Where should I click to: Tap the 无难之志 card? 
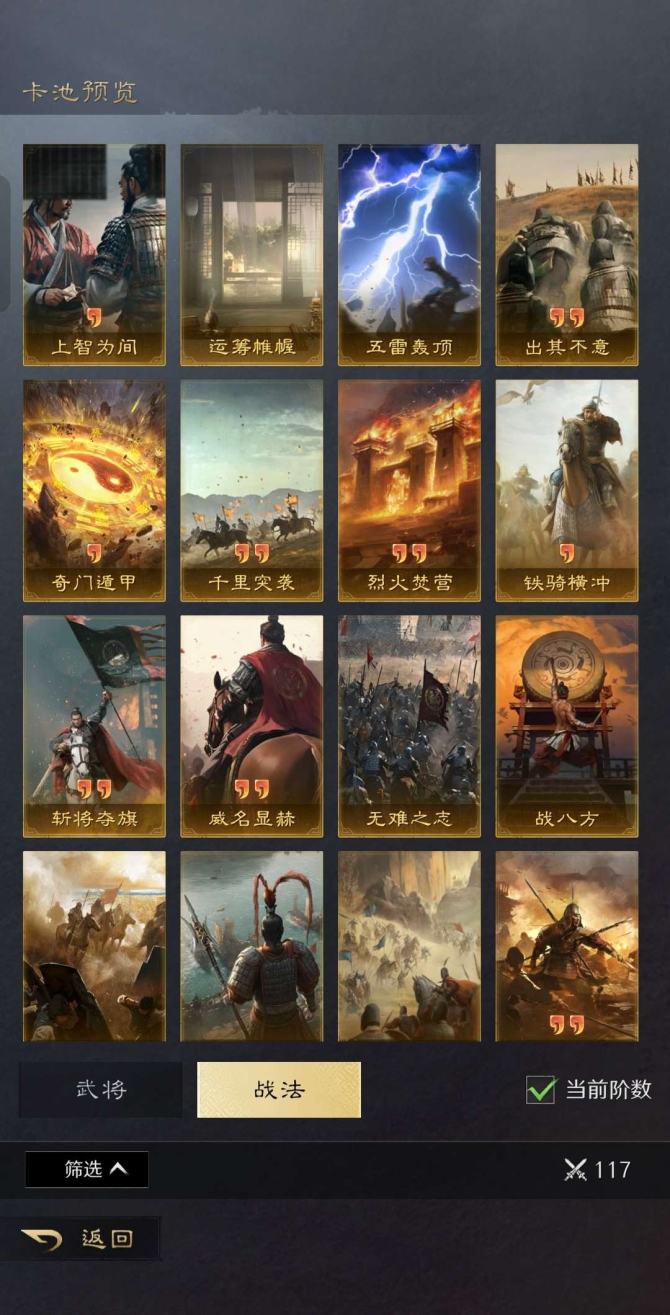[409, 726]
